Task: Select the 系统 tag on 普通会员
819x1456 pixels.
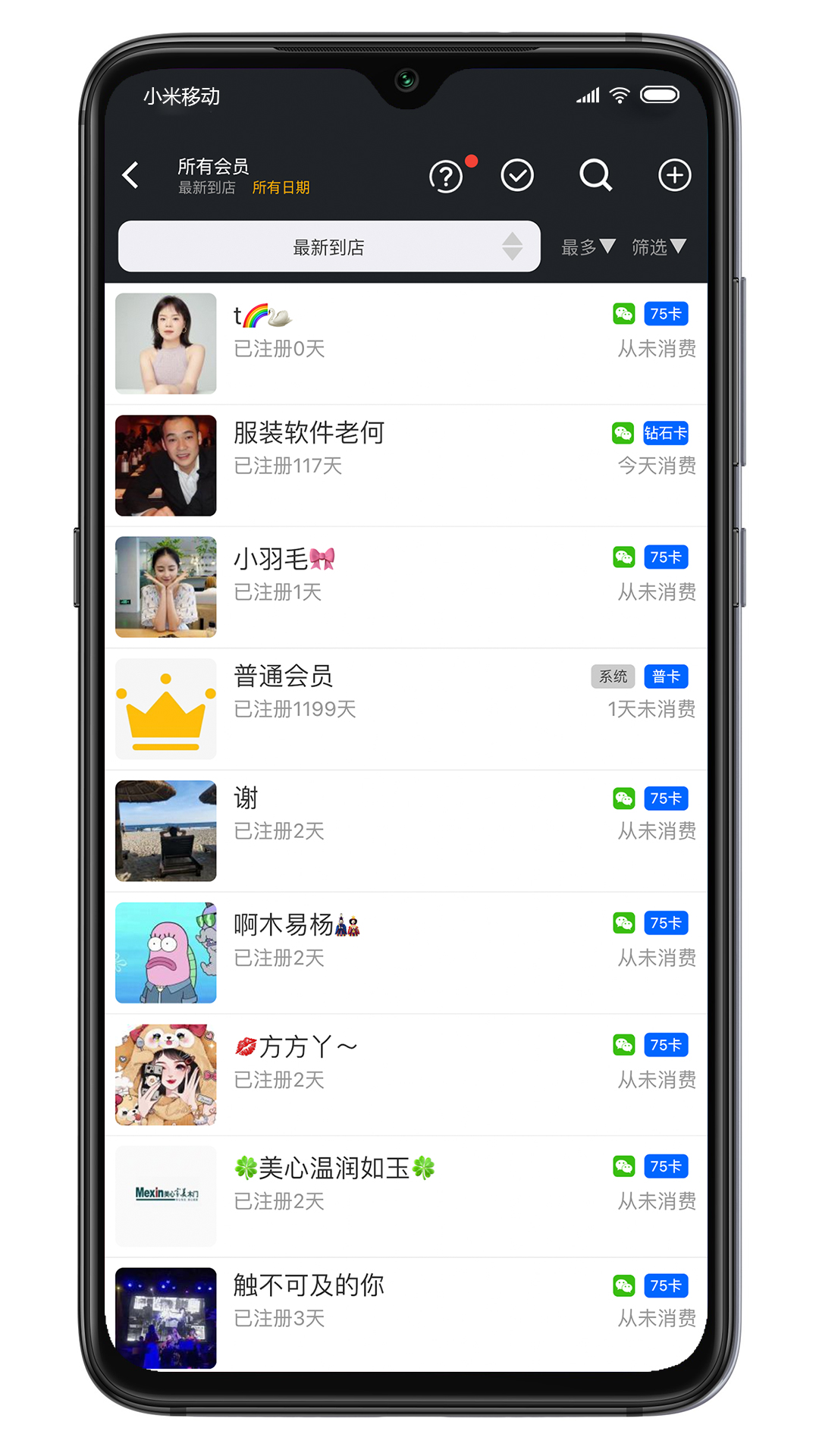Action: (x=613, y=676)
